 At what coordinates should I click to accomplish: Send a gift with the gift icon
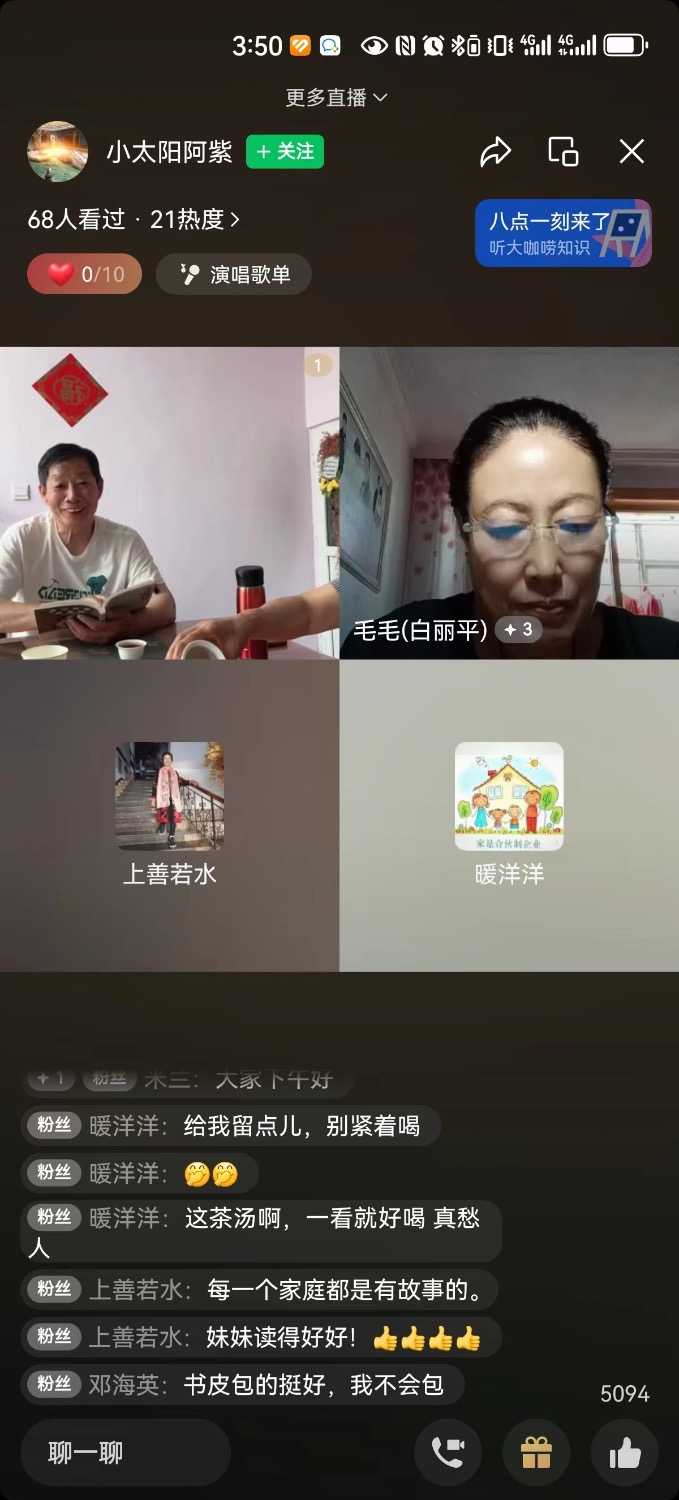pyautogui.click(x=536, y=1452)
